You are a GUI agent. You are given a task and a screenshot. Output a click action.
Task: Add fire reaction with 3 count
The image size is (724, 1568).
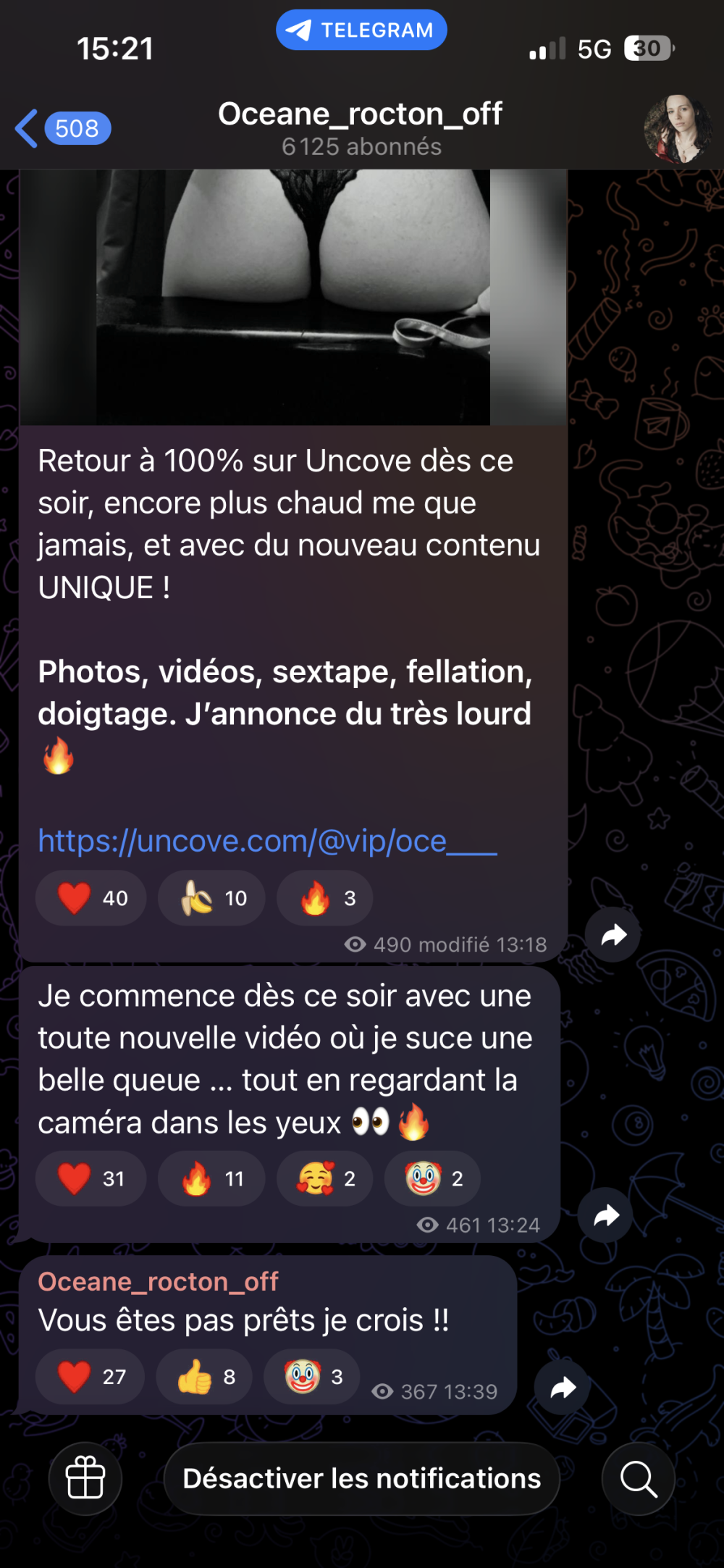[325, 898]
